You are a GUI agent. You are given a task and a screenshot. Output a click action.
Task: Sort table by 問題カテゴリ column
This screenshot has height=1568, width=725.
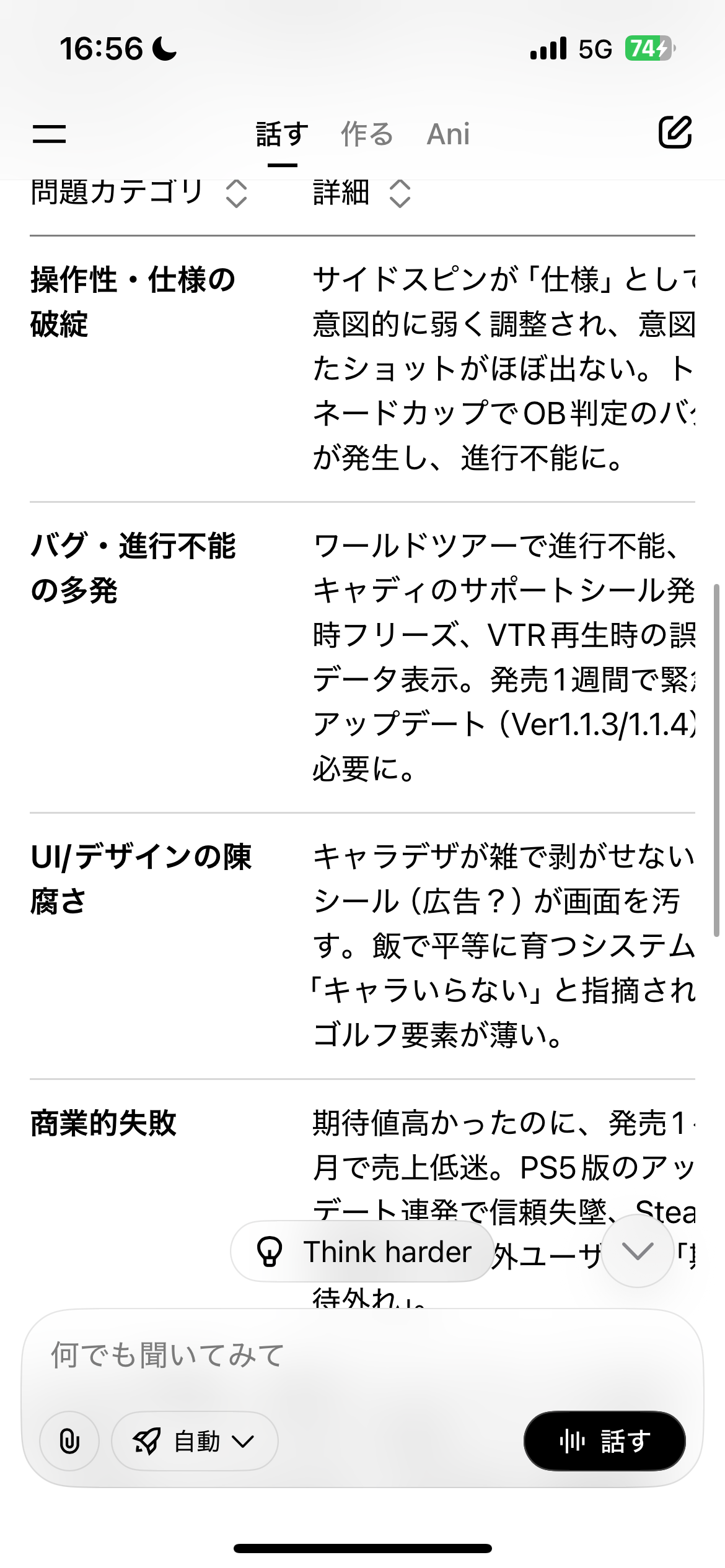pos(236,193)
